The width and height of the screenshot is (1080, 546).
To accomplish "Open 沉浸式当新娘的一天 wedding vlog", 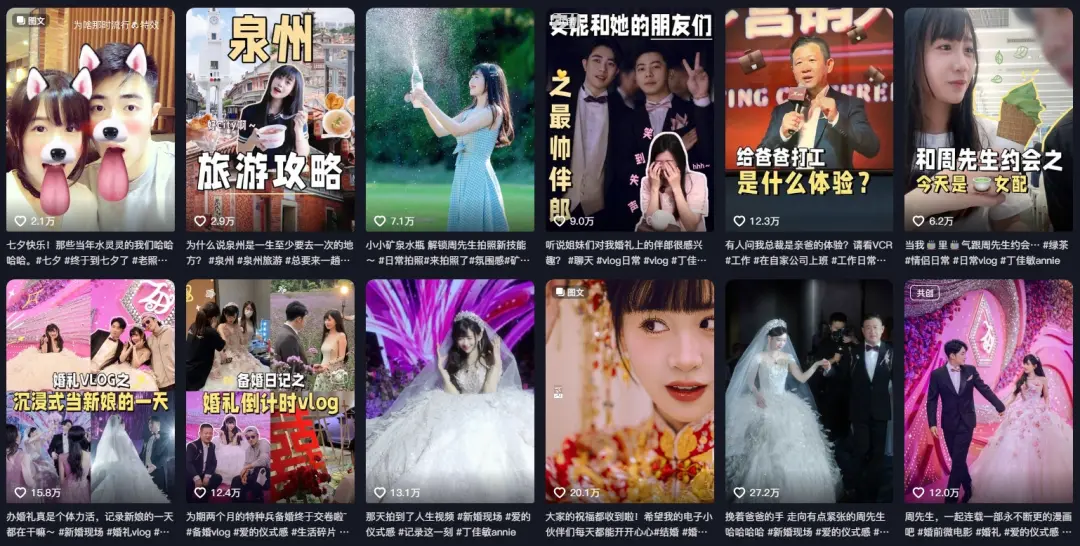I will (x=90, y=392).
